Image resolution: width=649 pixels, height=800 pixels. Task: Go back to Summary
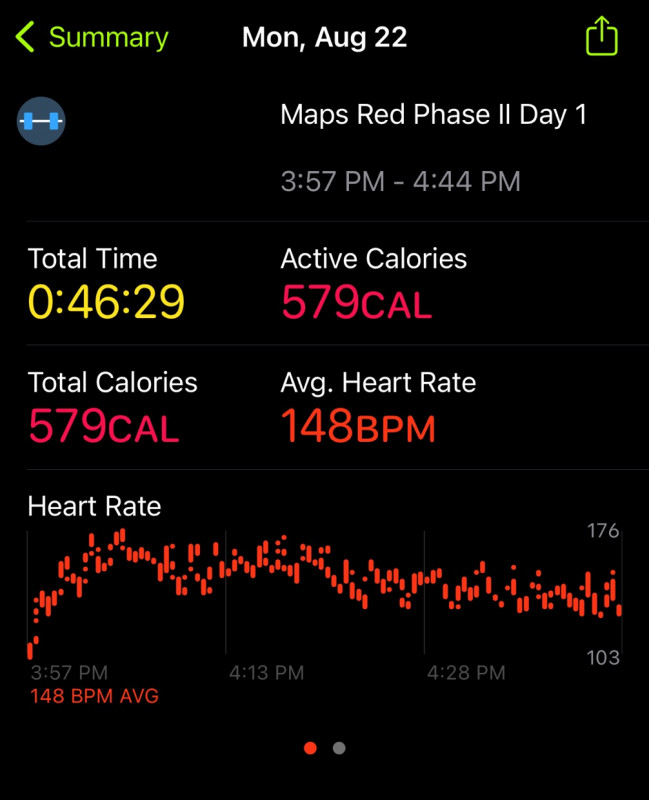tap(90, 38)
